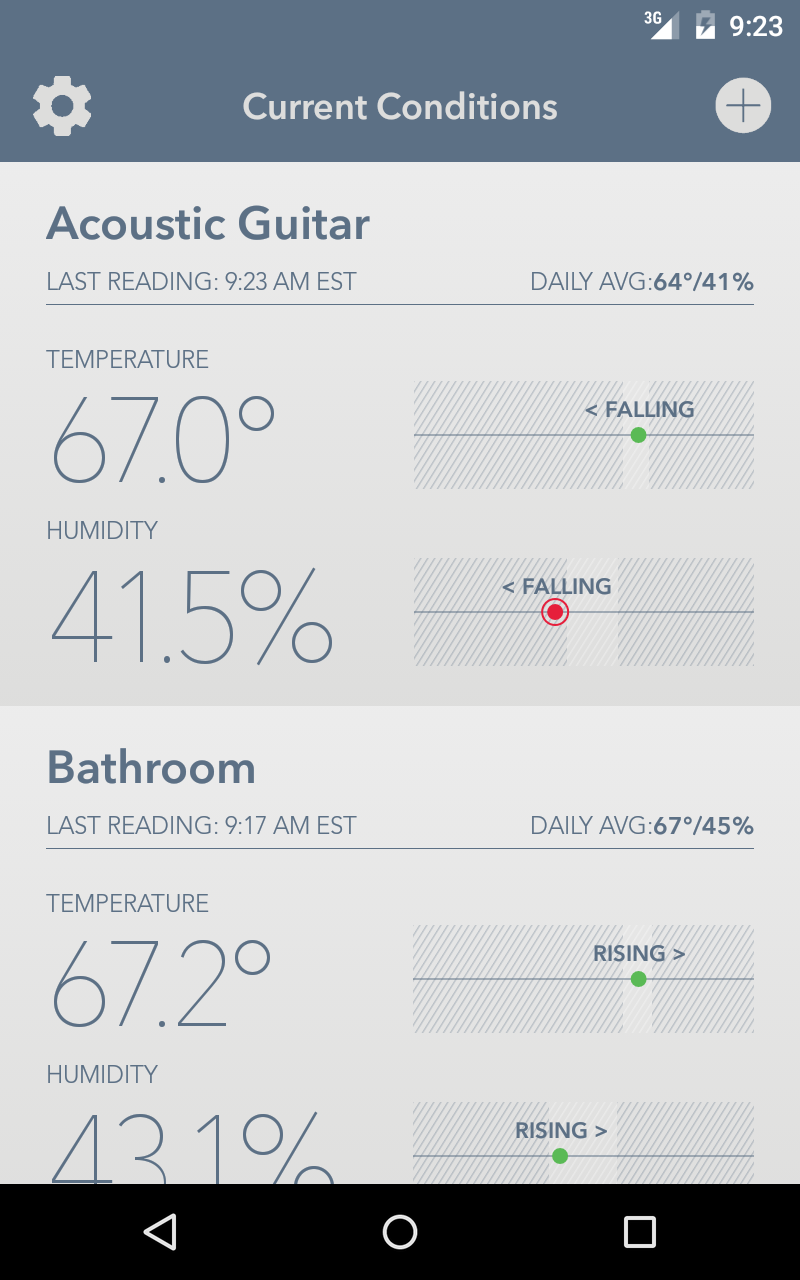Tap the system home button
This screenshot has width=800, height=1280.
[x=400, y=1231]
